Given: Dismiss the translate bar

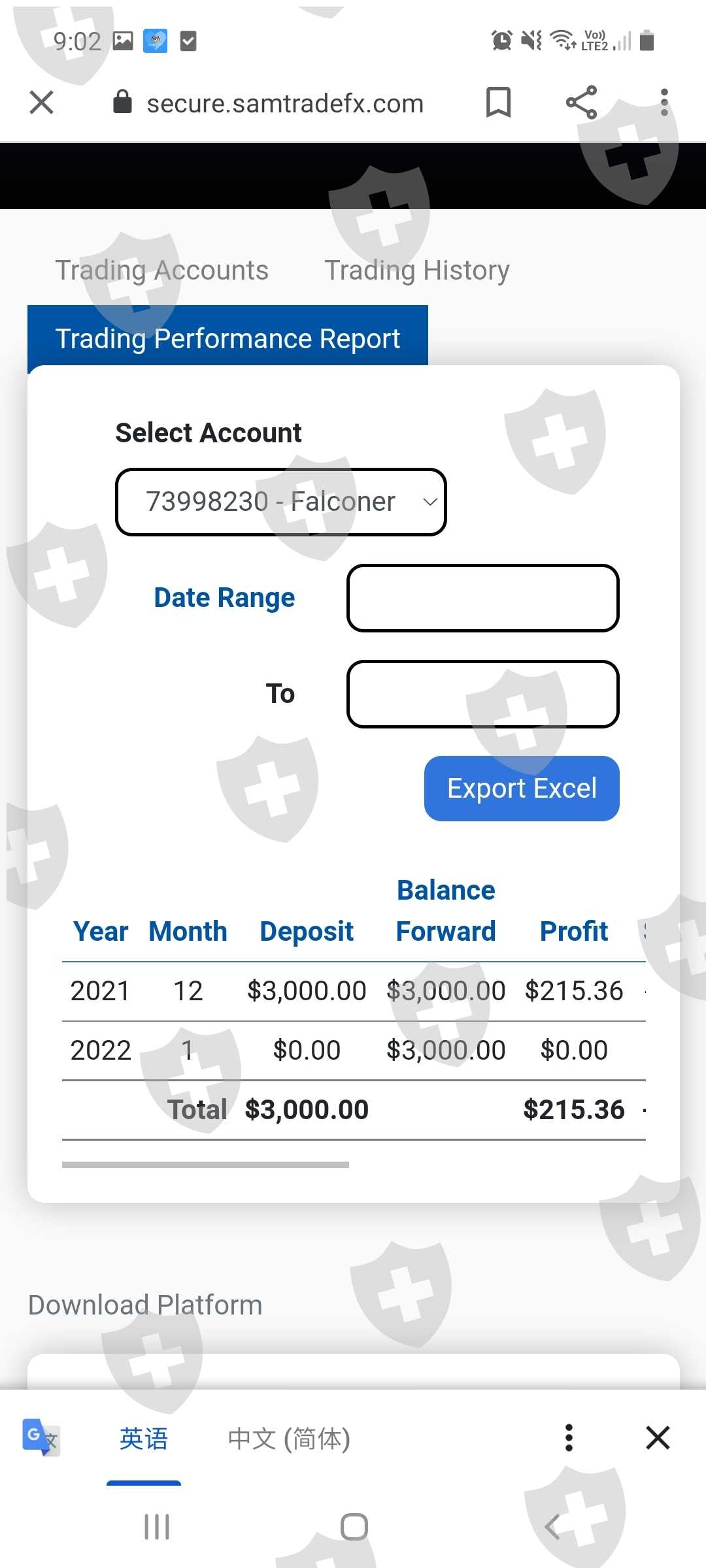Looking at the screenshot, I should coord(658,1437).
